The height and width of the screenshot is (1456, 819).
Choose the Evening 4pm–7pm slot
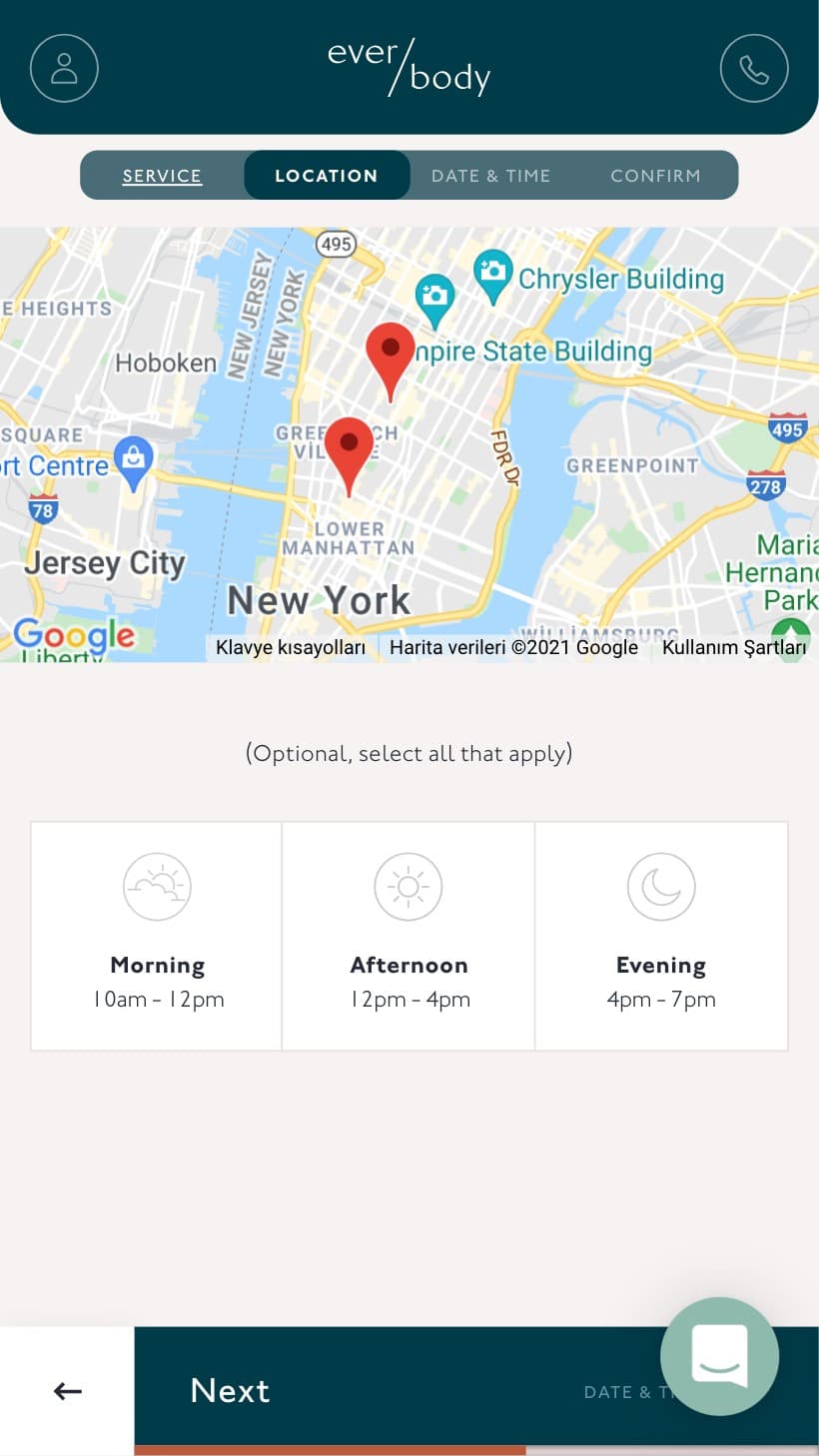tap(661, 936)
